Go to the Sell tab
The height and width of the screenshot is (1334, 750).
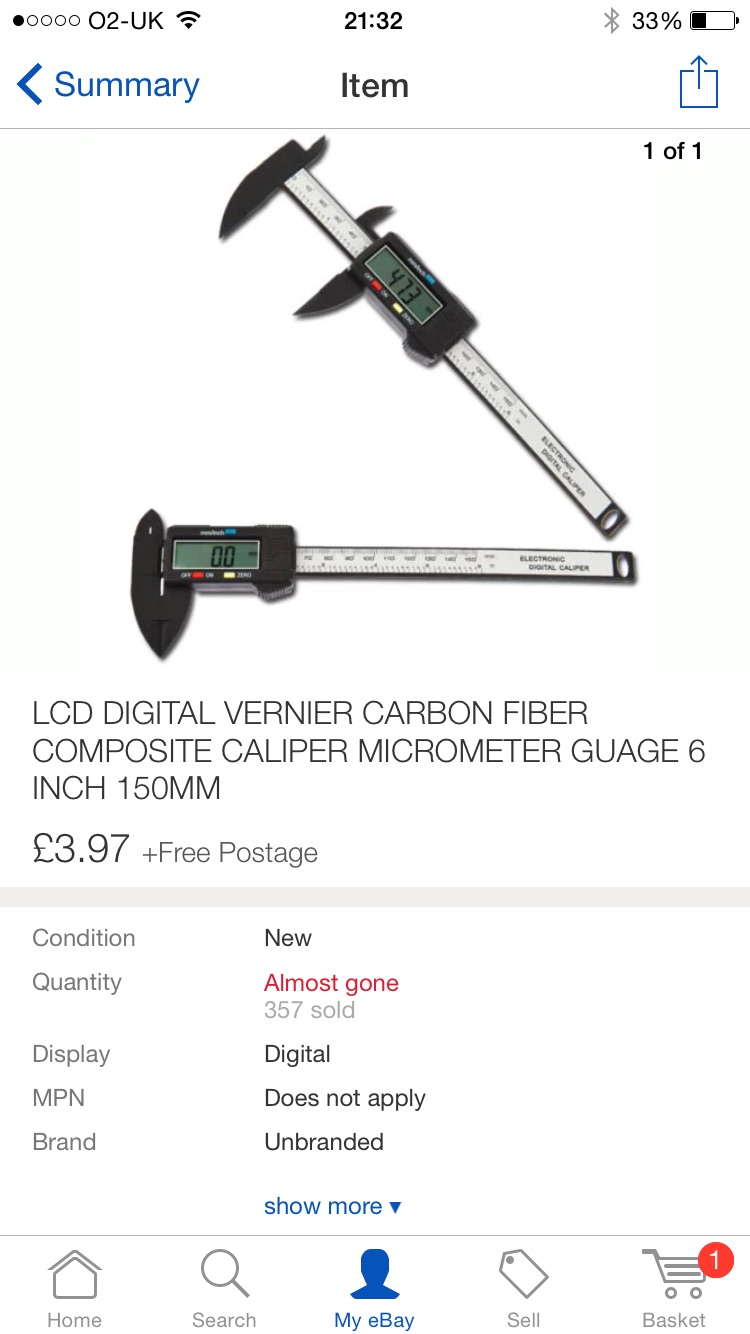(523, 1288)
